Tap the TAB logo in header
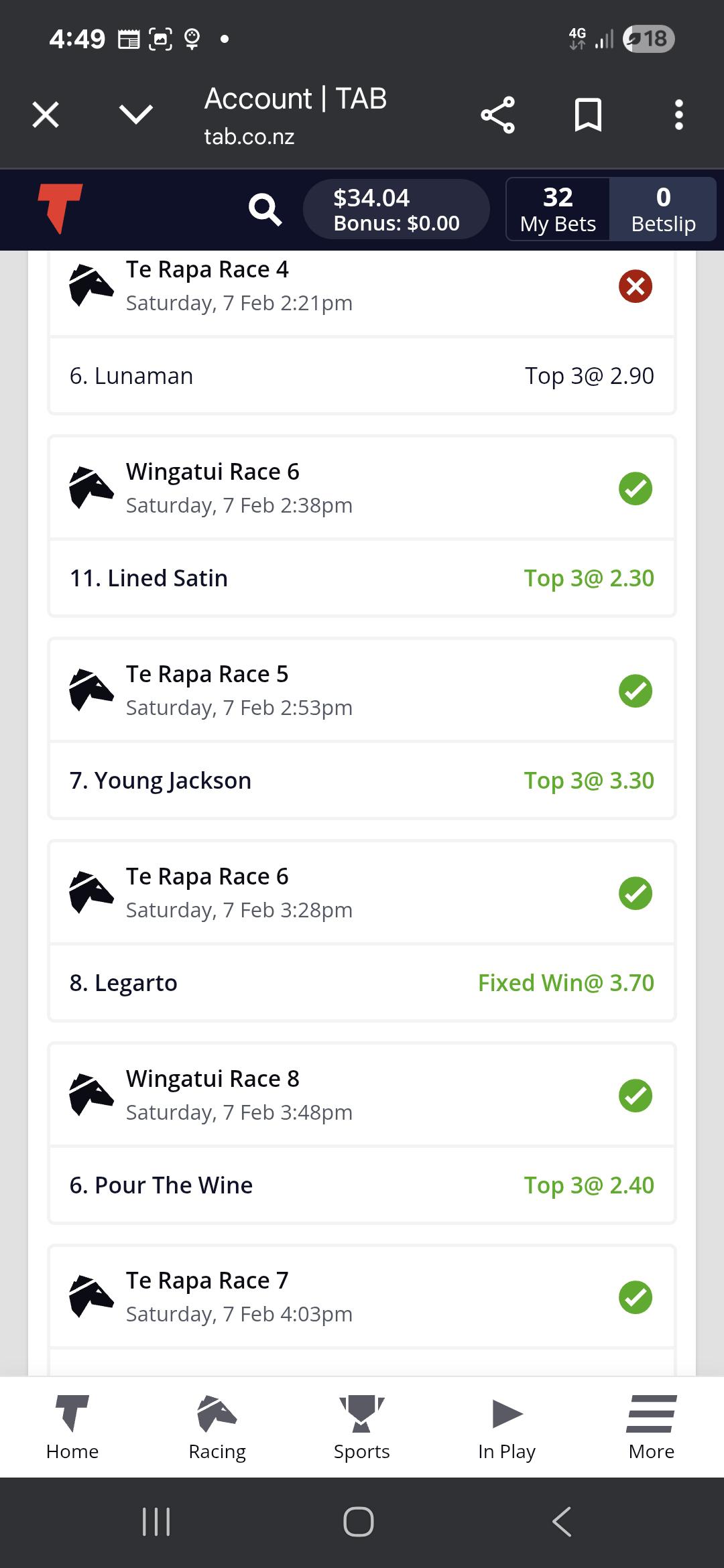The image size is (724, 1568). tap(60, 208)
